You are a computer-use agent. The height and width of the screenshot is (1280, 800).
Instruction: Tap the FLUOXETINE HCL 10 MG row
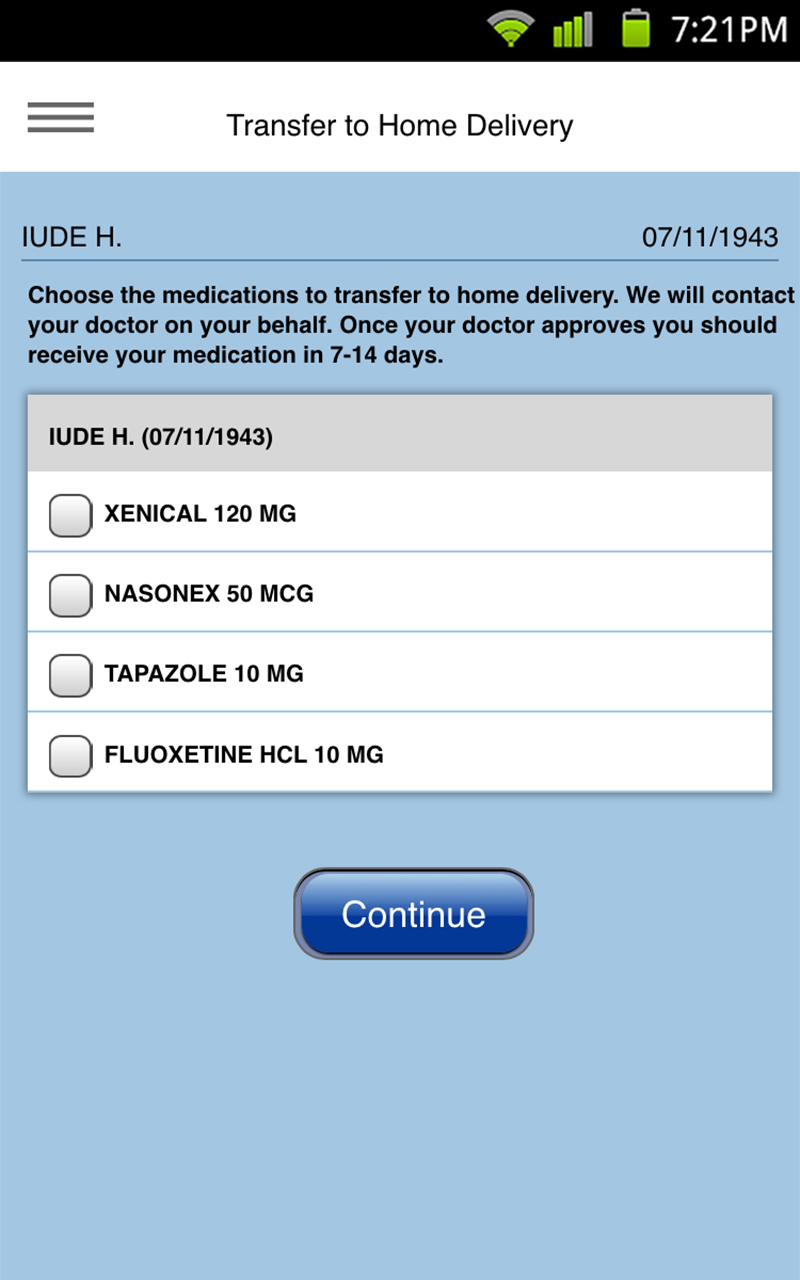(x=400, y=754)
